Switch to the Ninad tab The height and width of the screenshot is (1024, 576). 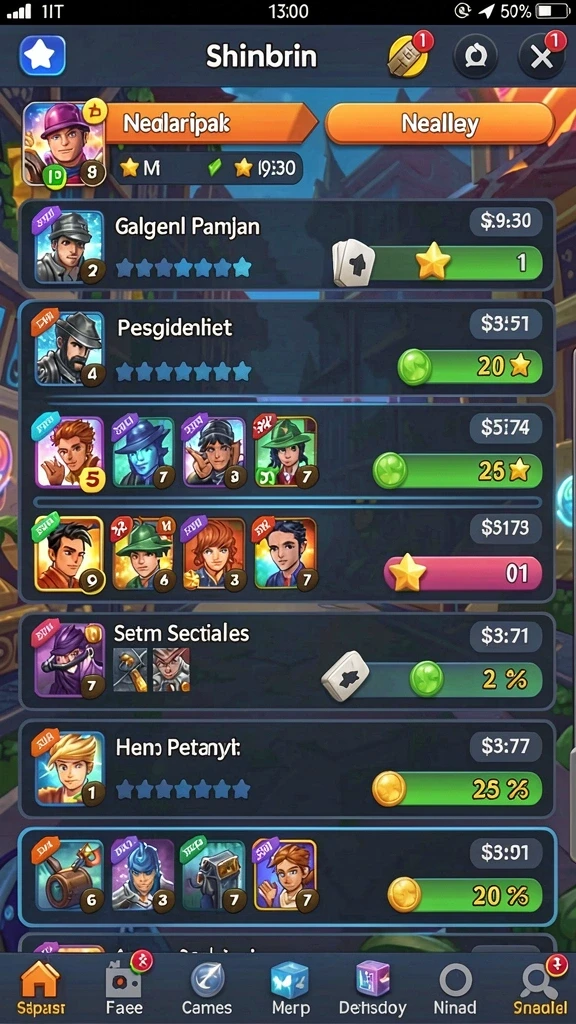click(455, 989)
